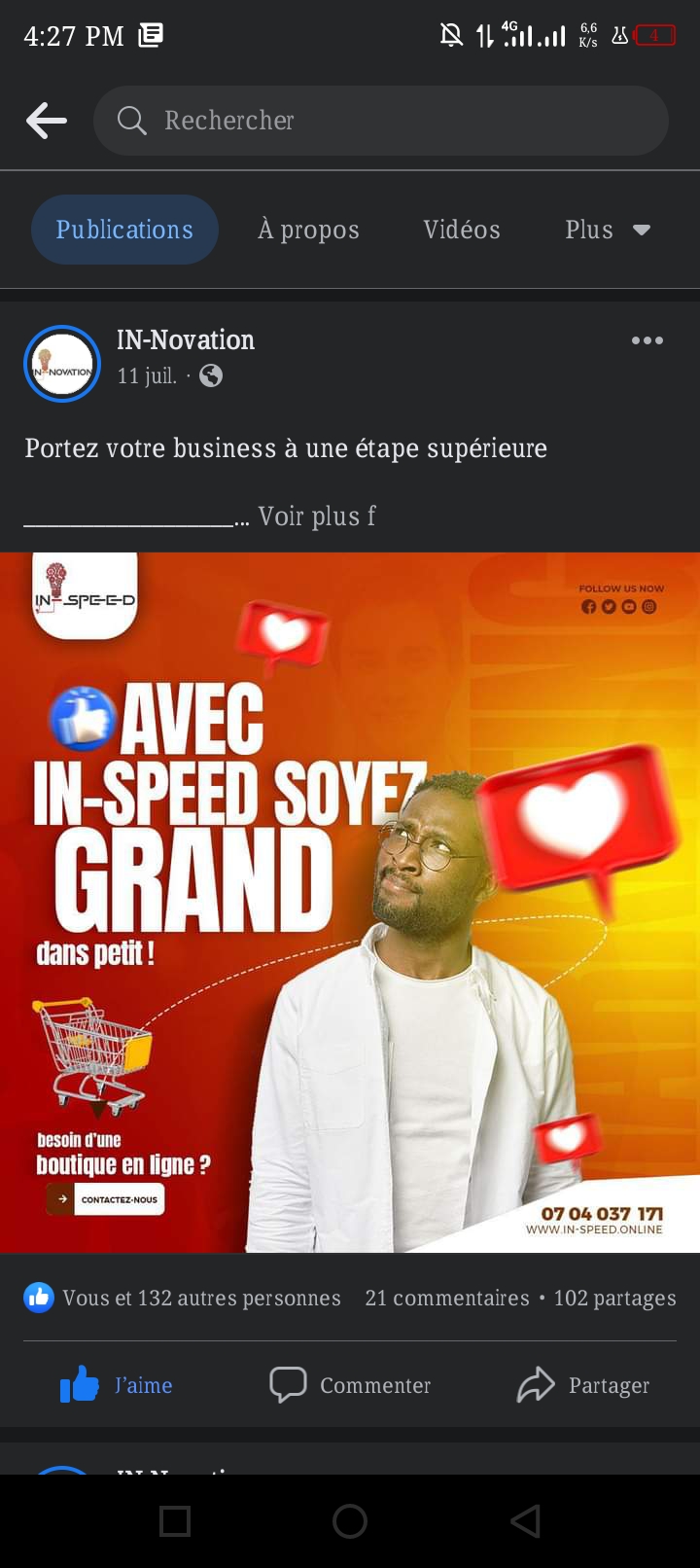Go back using the top arrow
This screenshot has width=700, height=1568.
pyautogui.click(x=46, y=121)
